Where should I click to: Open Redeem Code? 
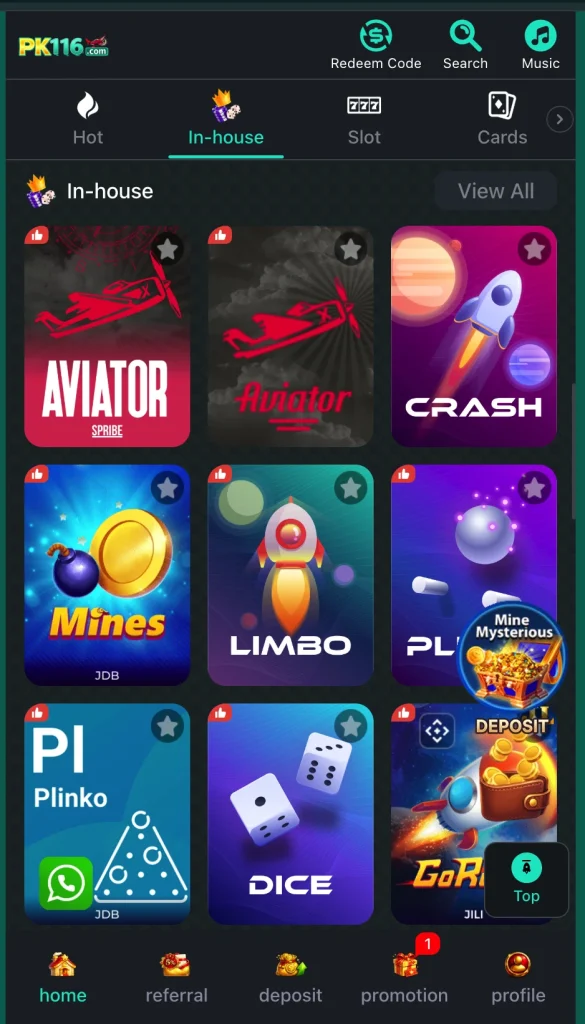tap(375, 45)
